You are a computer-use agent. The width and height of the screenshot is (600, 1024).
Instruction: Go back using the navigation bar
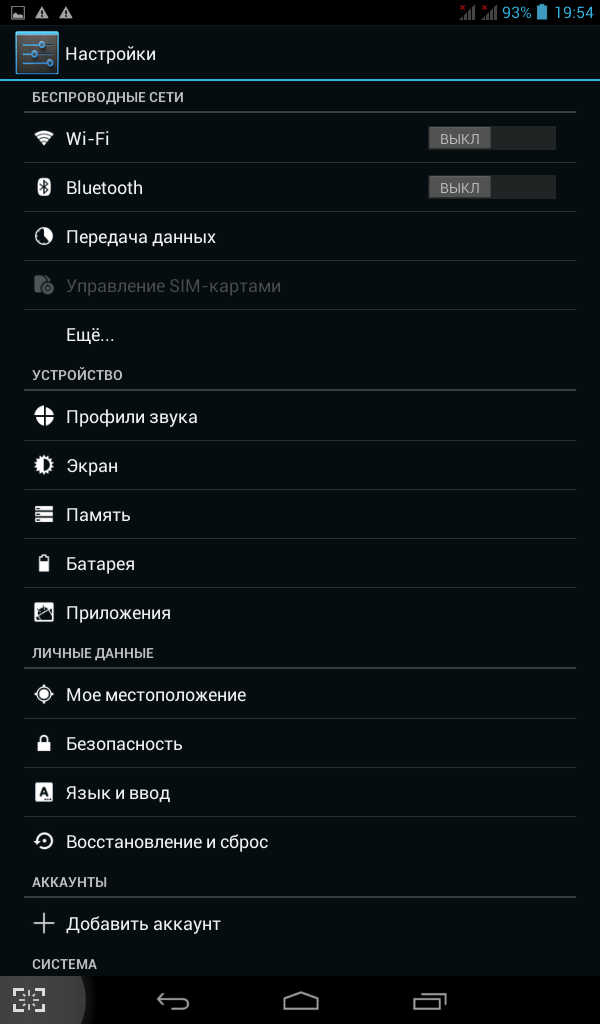(173, 1000)
